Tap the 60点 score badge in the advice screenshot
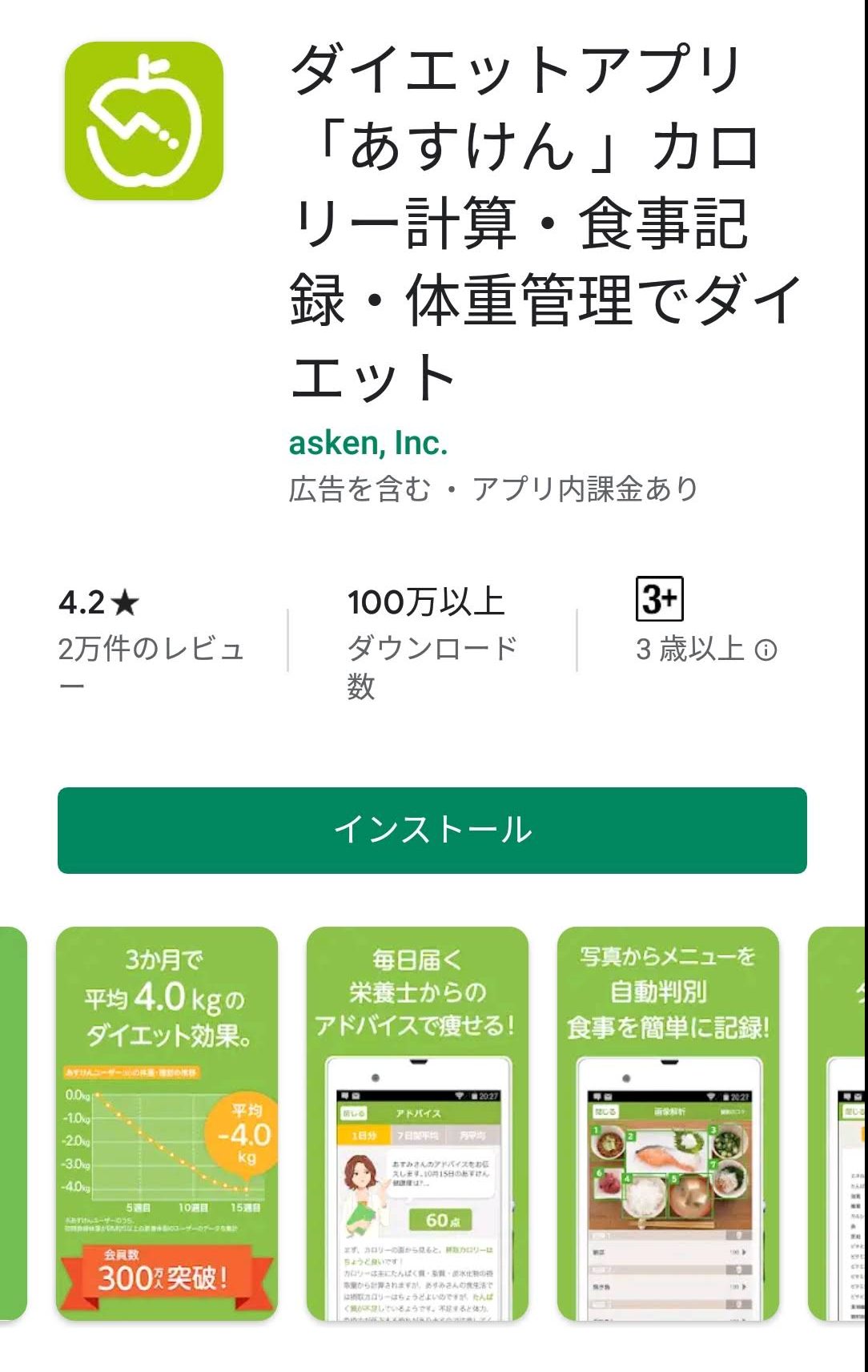The image size is (868, 1372). point(440,1220)
